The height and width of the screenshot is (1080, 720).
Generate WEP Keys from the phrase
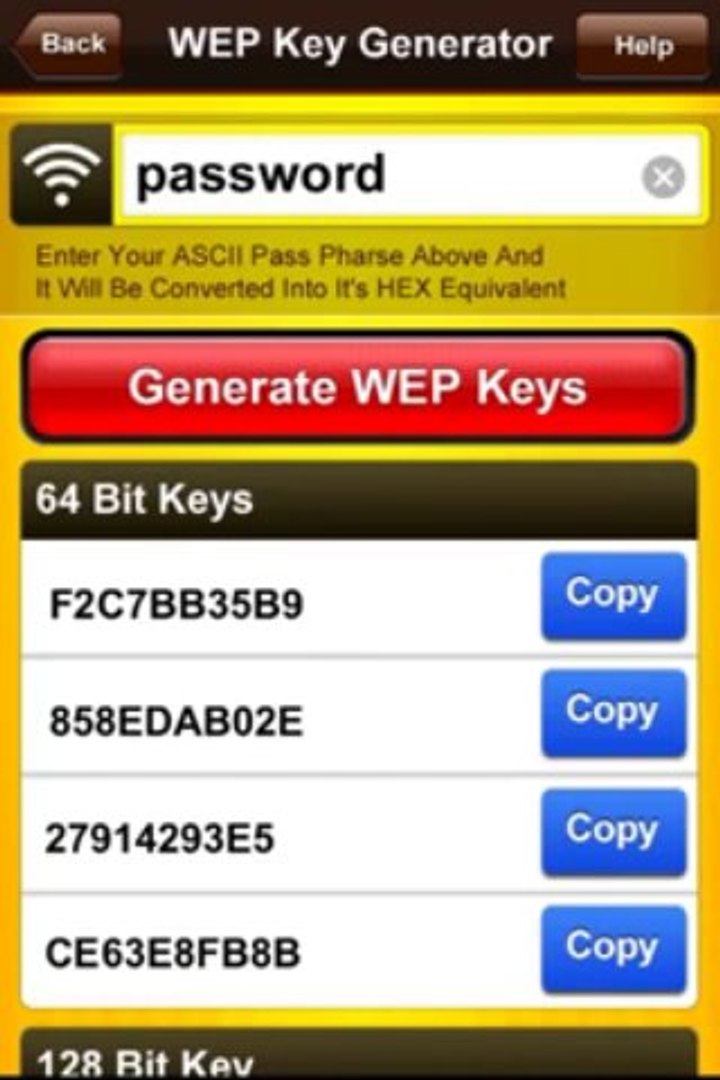[357, 387]
